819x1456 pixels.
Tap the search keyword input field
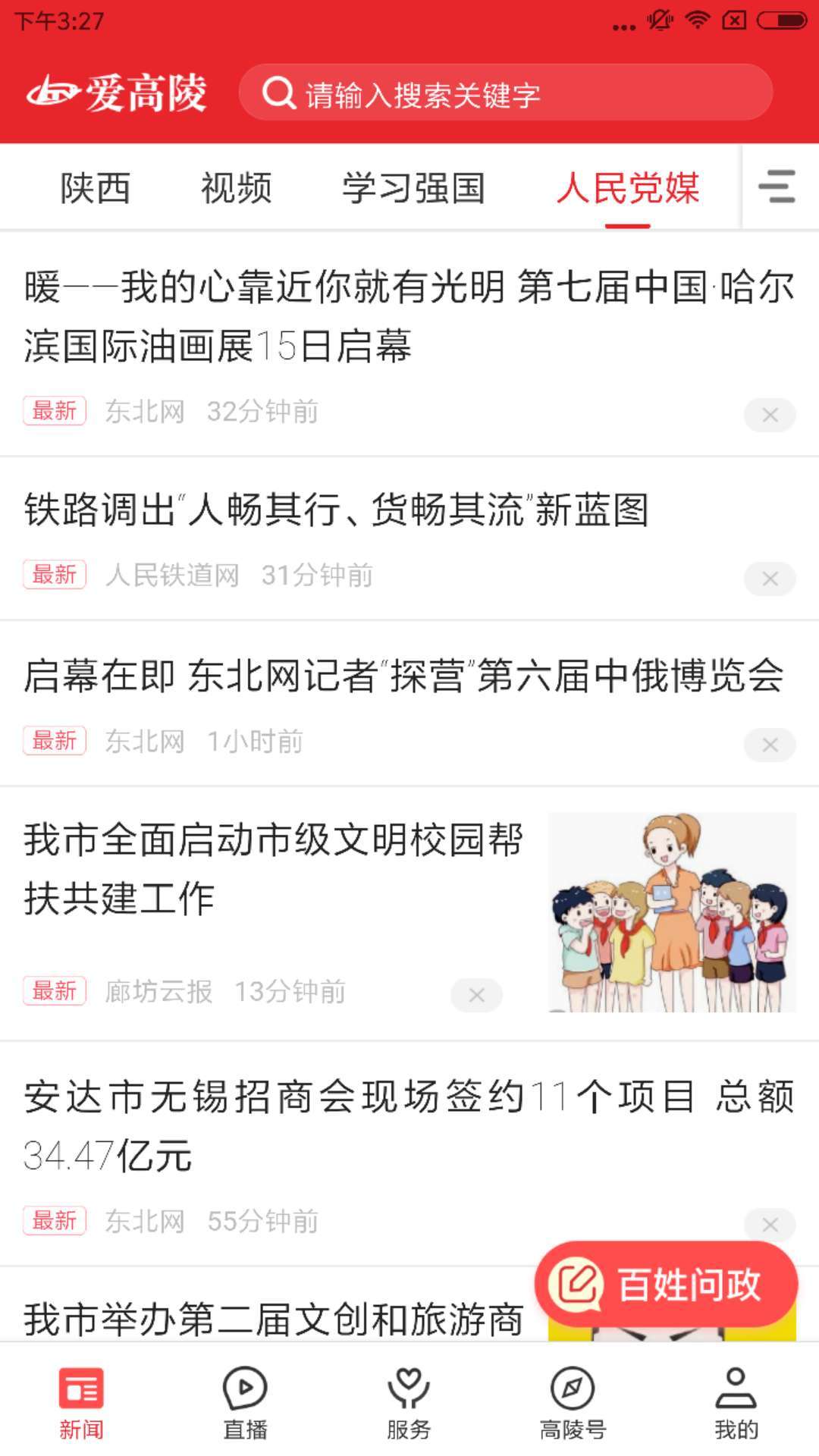(x=504, y=93)
